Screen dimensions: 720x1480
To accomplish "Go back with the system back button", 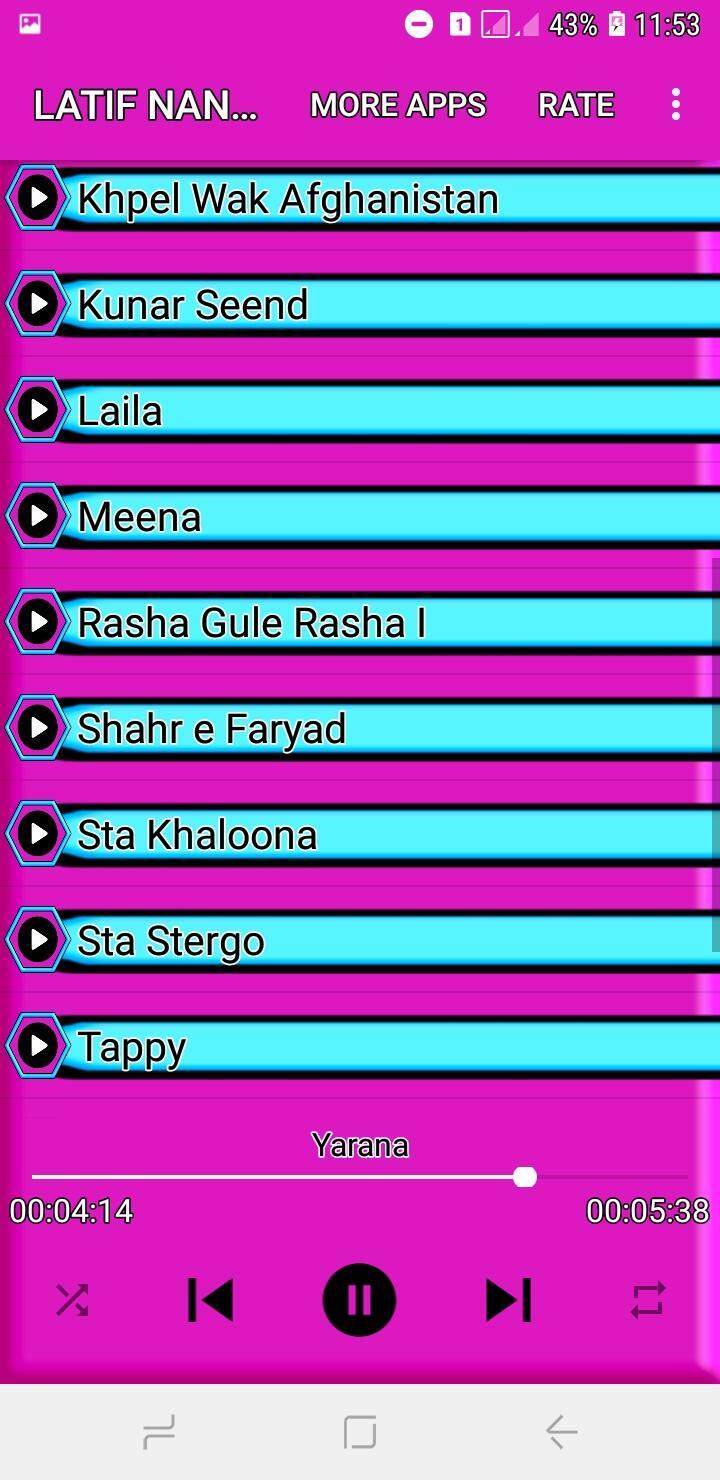I will (561, 1433).
